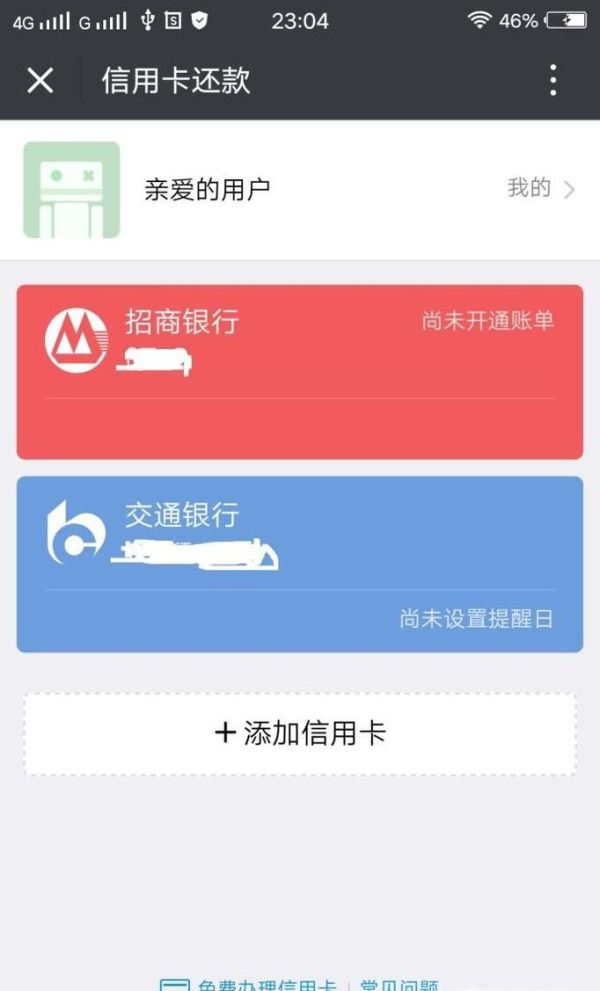Open the 交通银行 credit card
The height and width of the screenshot is (991, 600).
pos(300,564)
